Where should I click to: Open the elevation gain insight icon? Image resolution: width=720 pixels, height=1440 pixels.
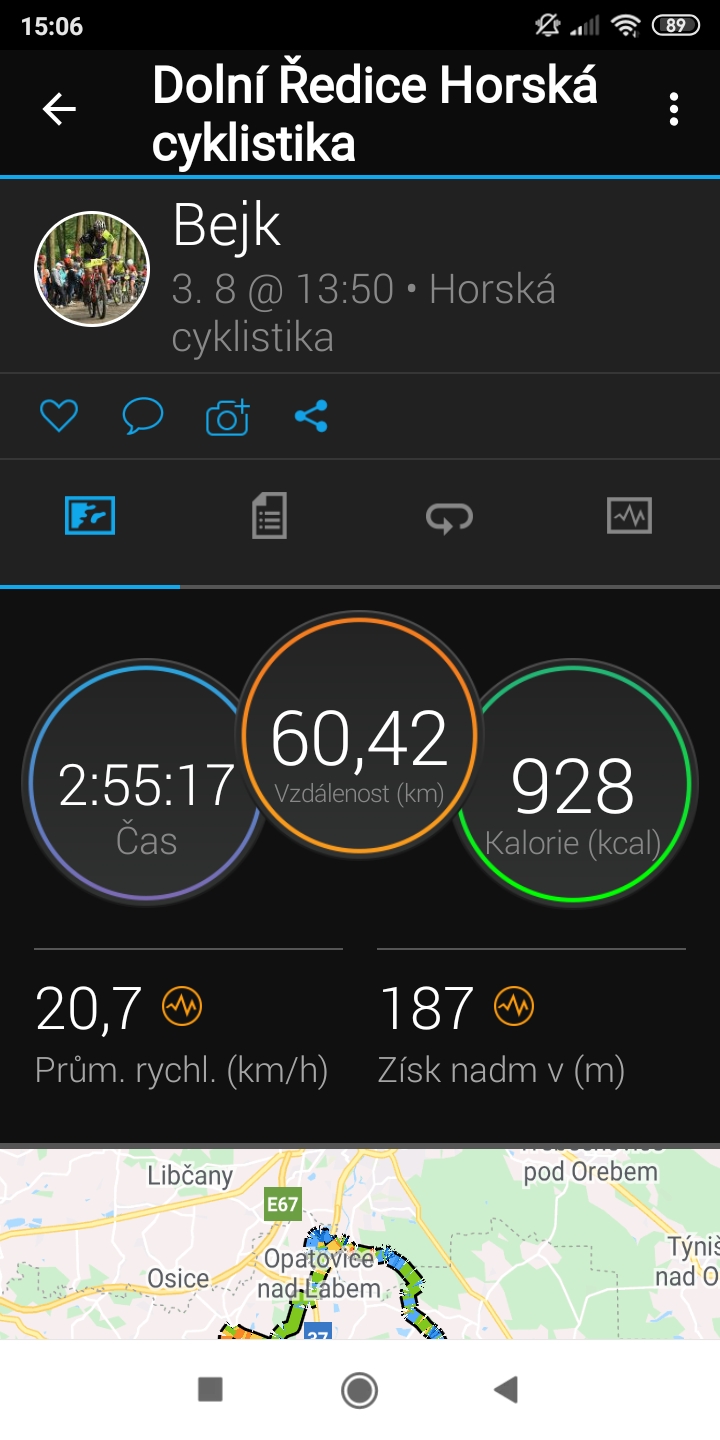[514, 1007]
